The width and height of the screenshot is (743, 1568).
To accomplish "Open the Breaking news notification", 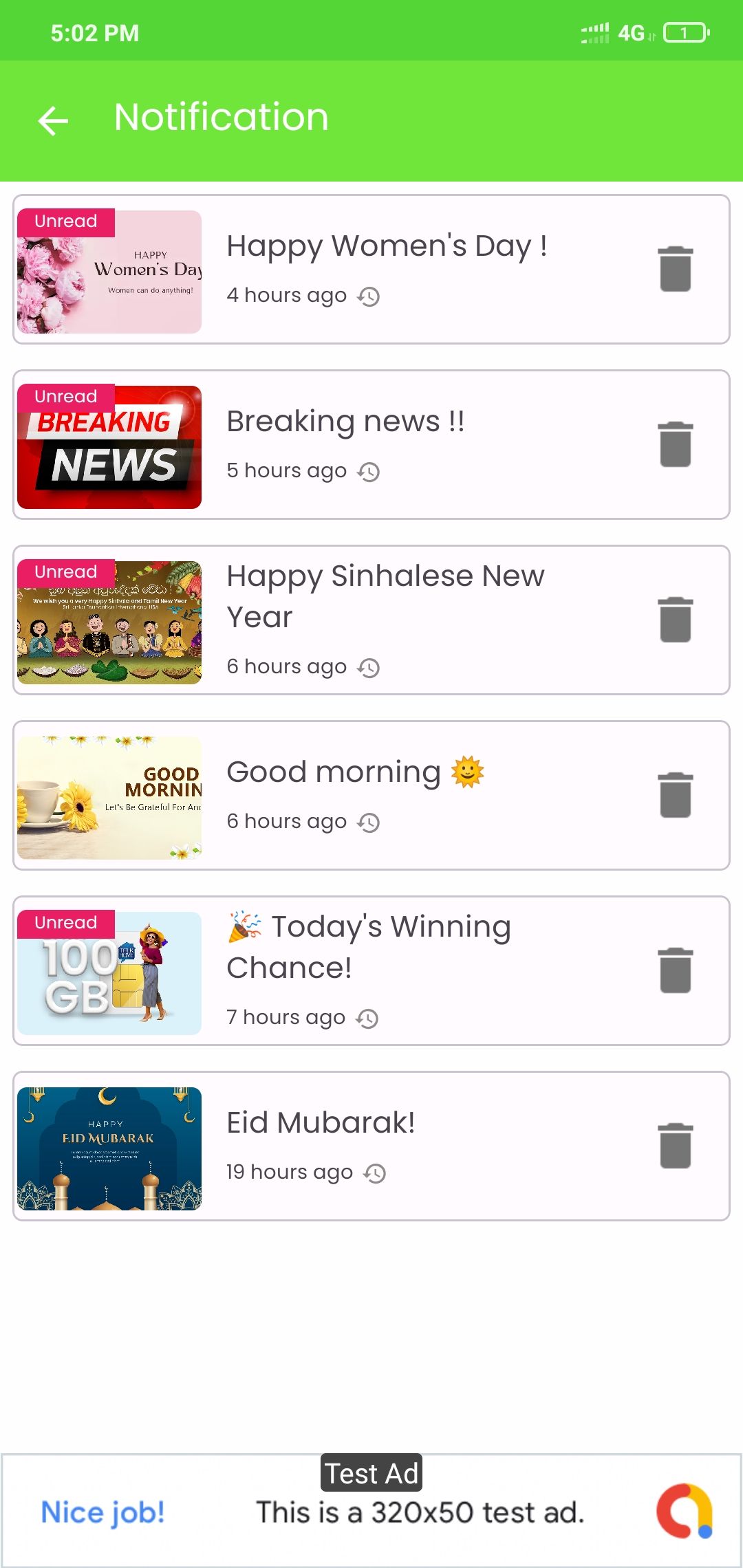I will [x=371, y=445].
